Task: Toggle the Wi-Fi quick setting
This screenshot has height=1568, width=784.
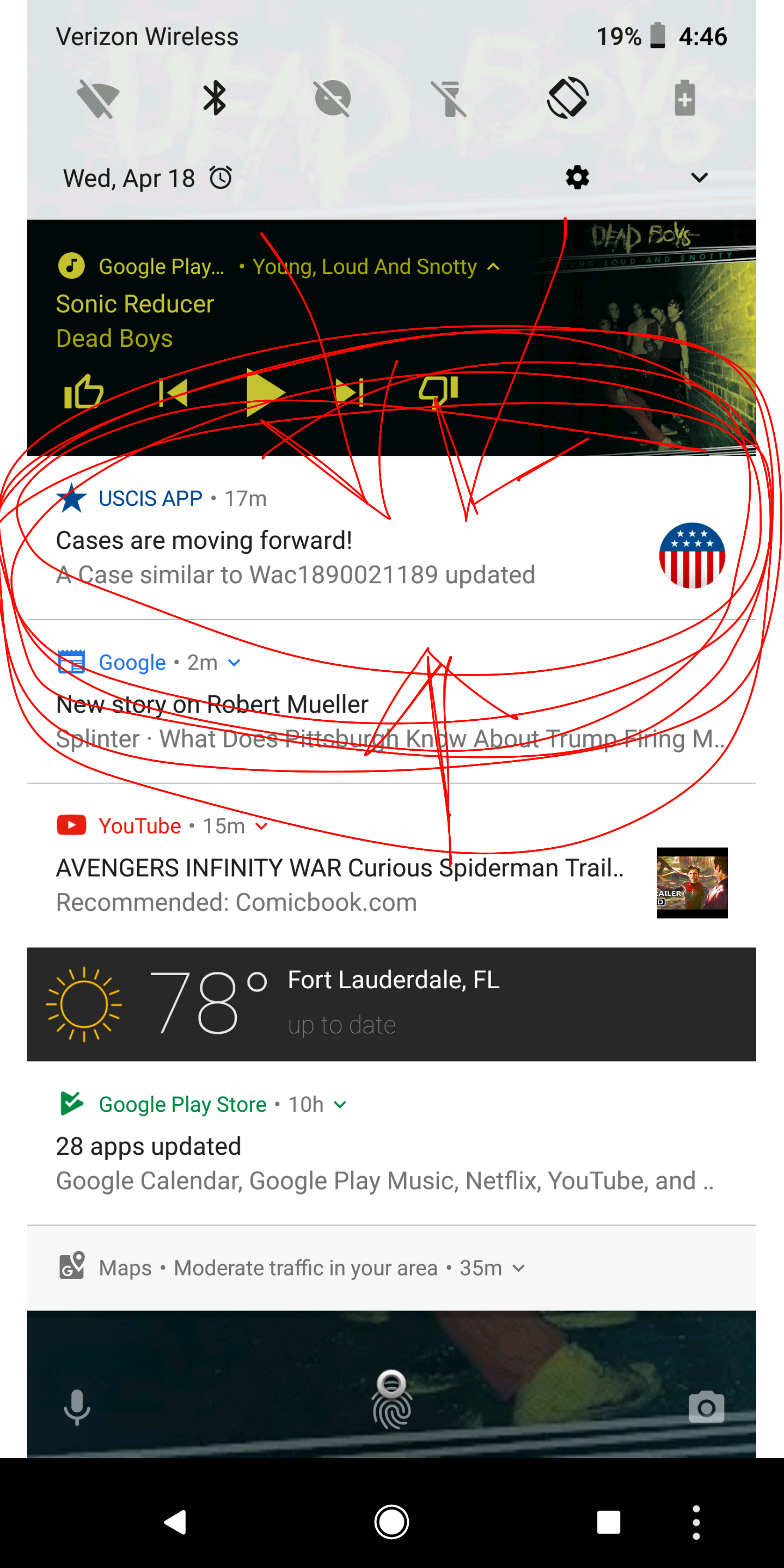Action: (x=97, y=99)
